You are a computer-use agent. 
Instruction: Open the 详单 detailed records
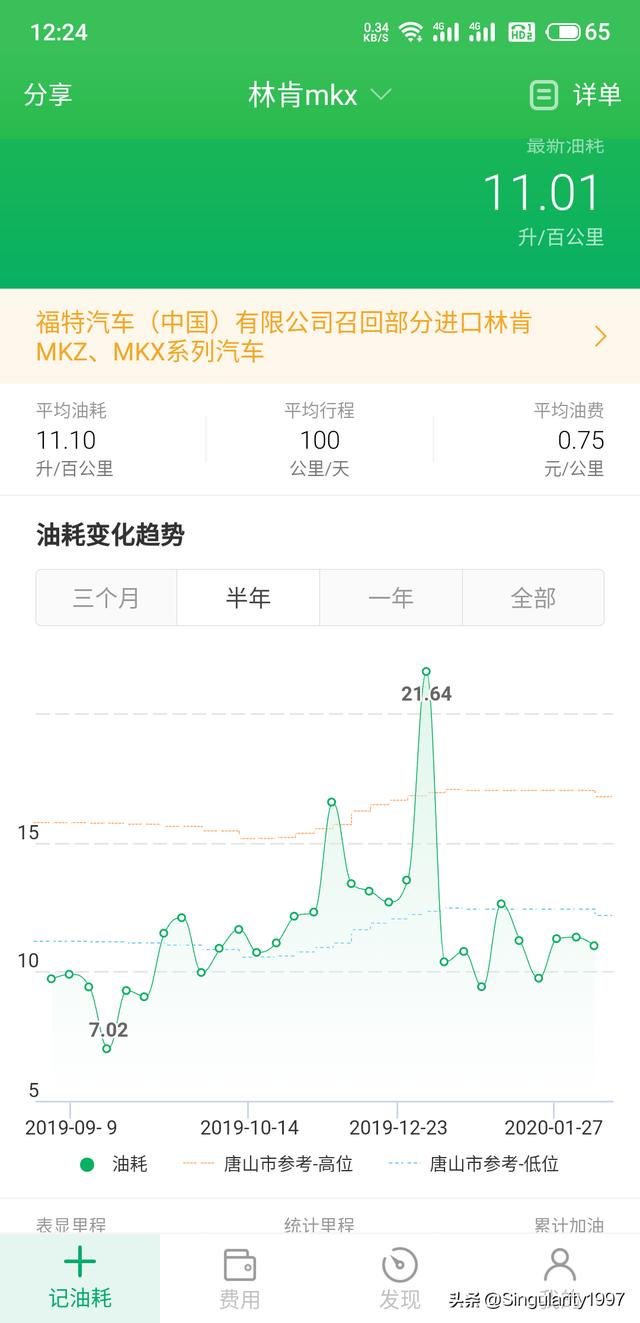pos(575,95)
